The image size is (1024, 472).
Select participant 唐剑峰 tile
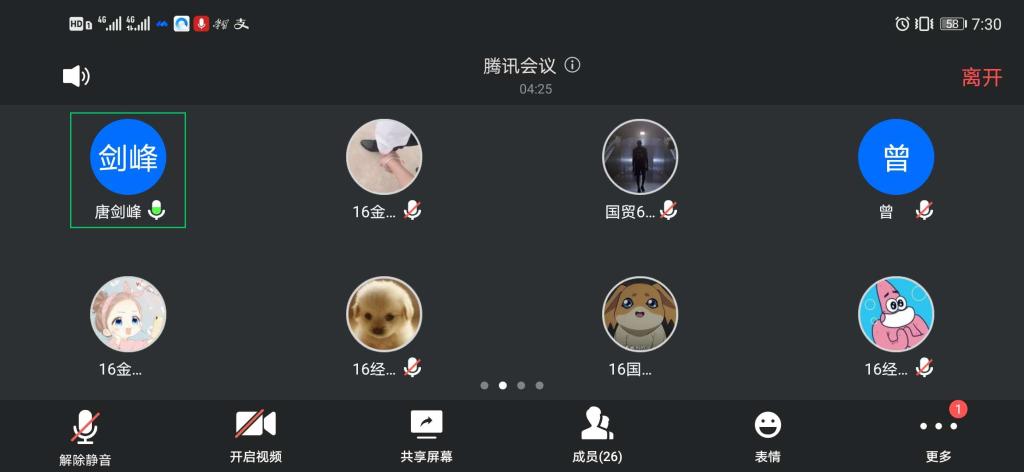[128, 170]
